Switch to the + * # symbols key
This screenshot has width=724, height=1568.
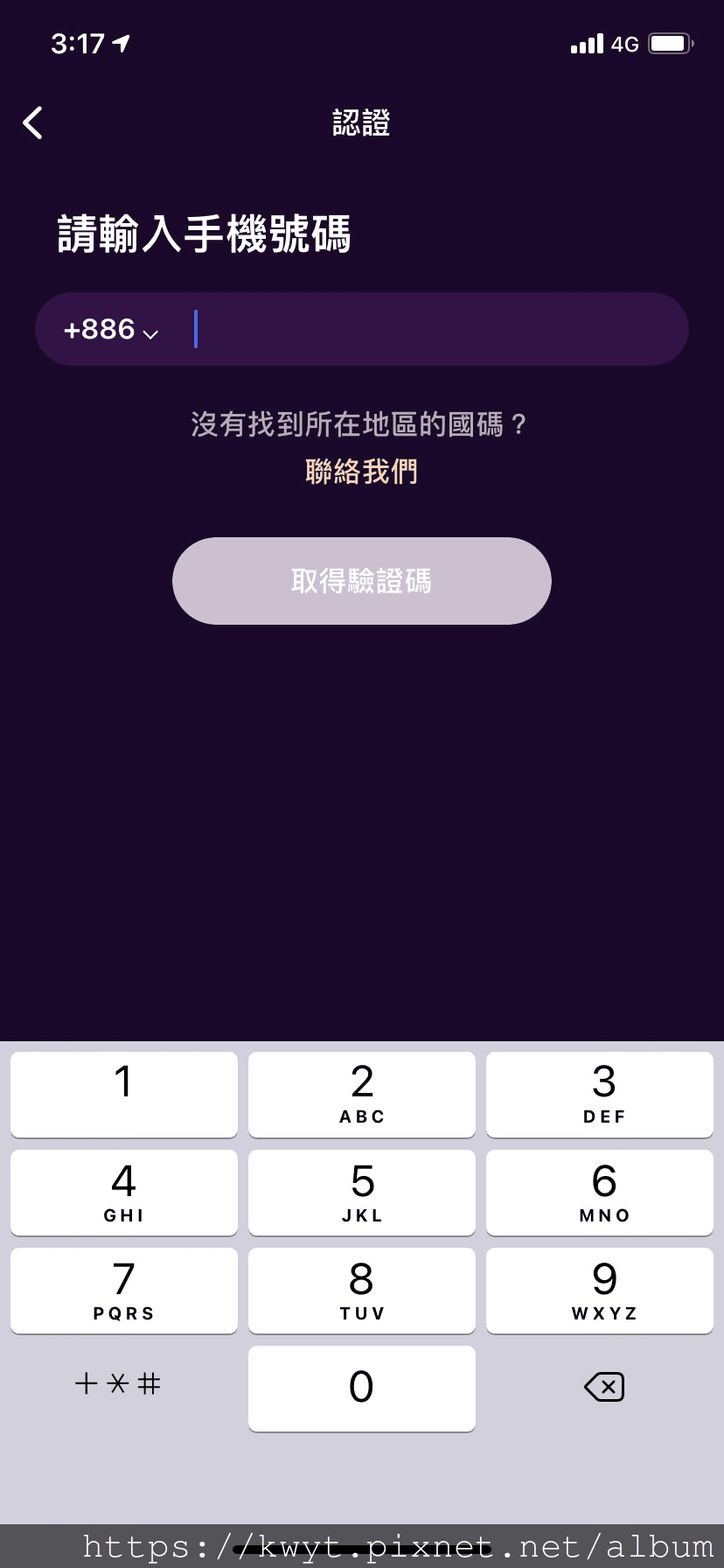coord(118,1383)
